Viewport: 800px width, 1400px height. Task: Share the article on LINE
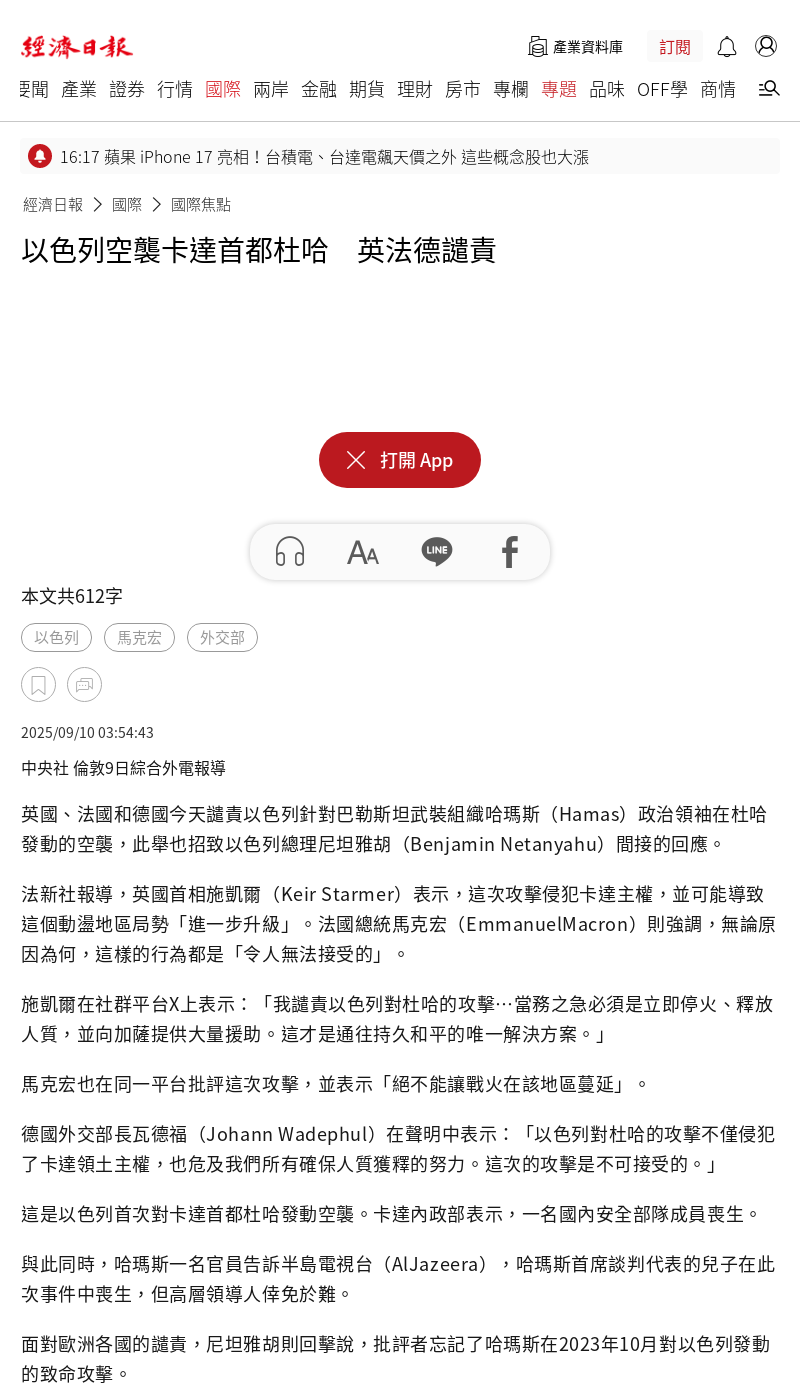pos(437,552)
